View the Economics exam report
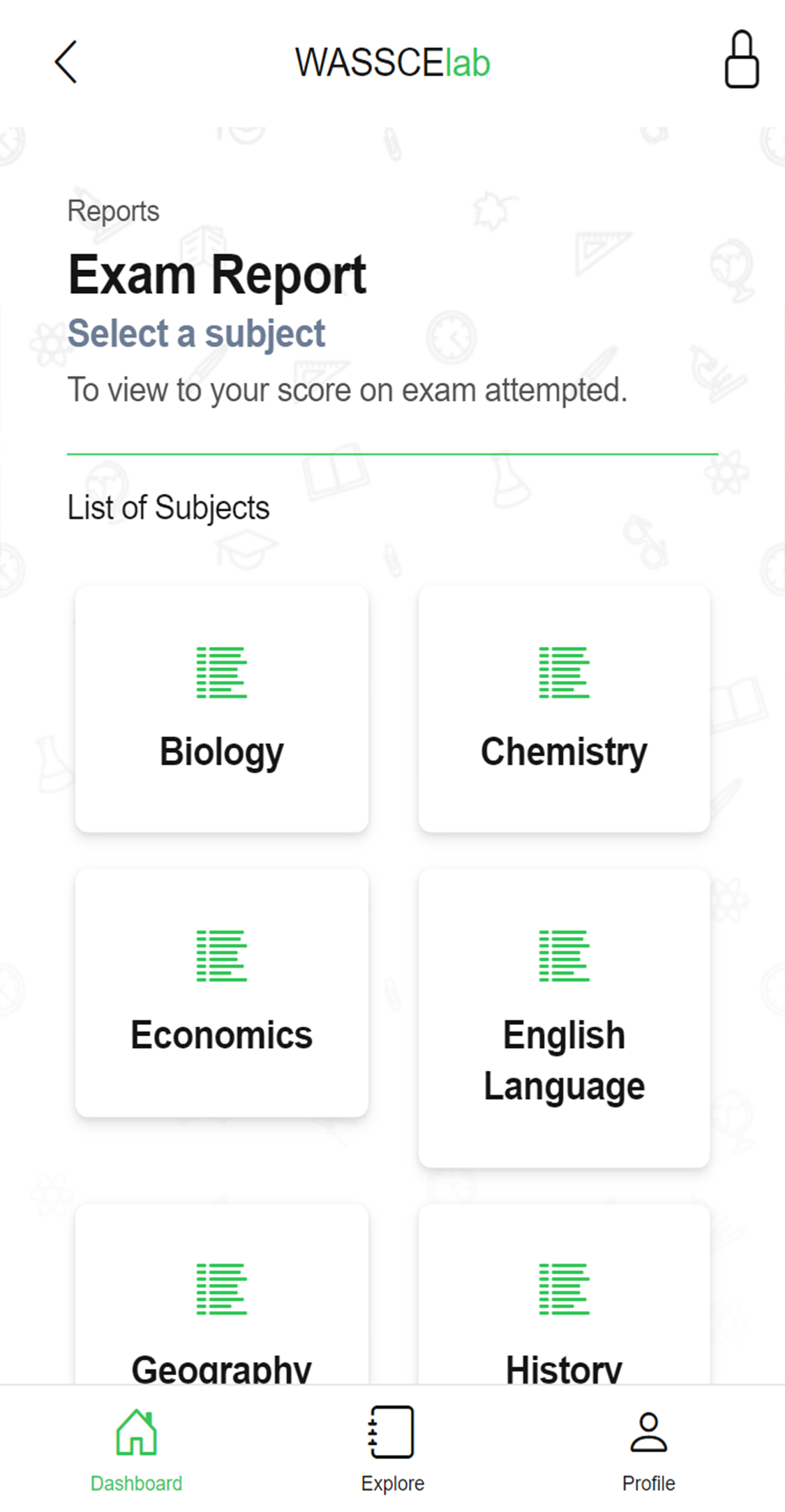Screen dimensions: 785x1512 pyautogui.click(x=222, y=992)
